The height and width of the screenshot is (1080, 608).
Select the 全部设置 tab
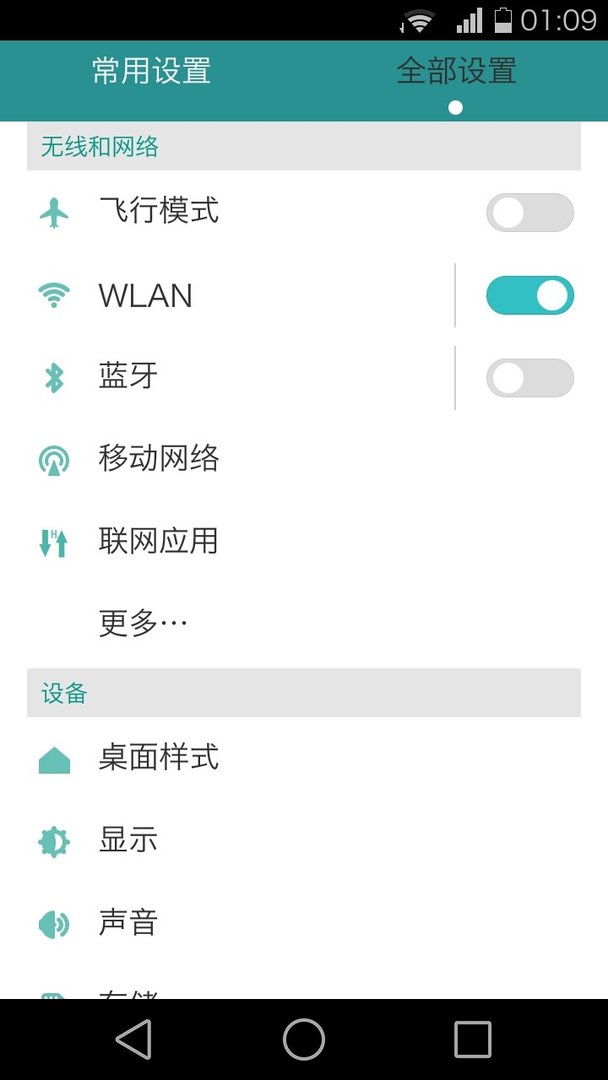(456, 72)
